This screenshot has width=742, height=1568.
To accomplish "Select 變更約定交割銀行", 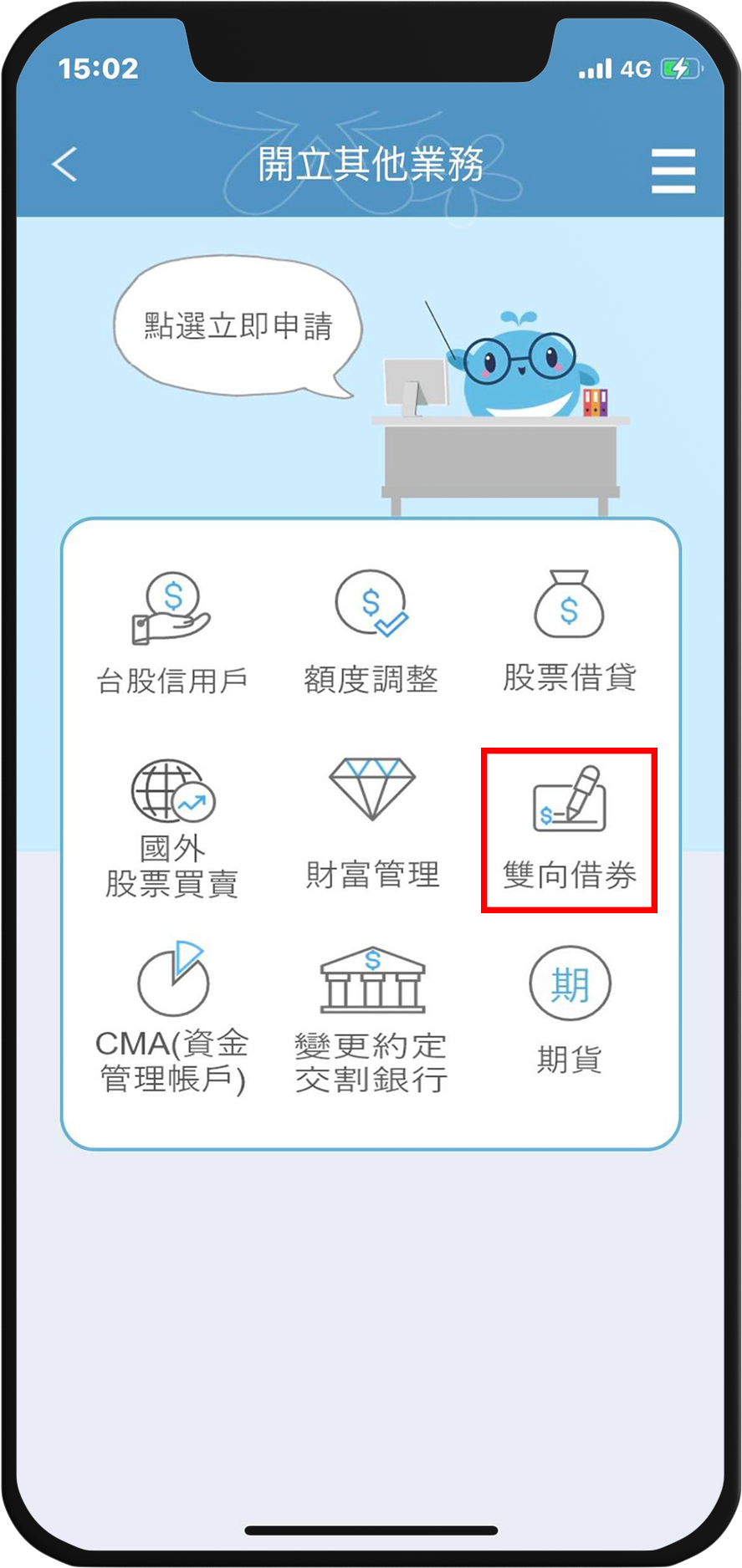I will pyautogui.click(x=371, y=1020).
